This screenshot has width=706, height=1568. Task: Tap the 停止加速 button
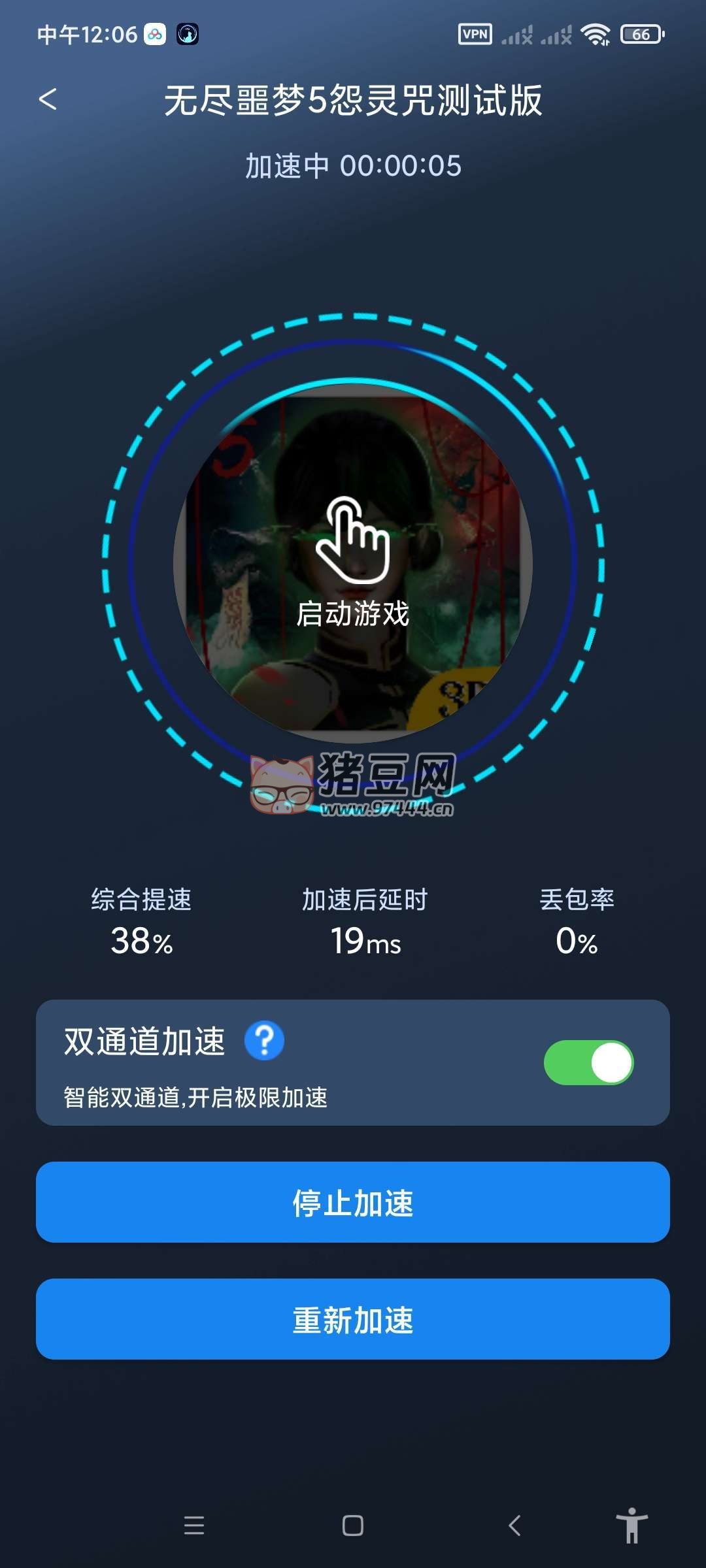353,1202
